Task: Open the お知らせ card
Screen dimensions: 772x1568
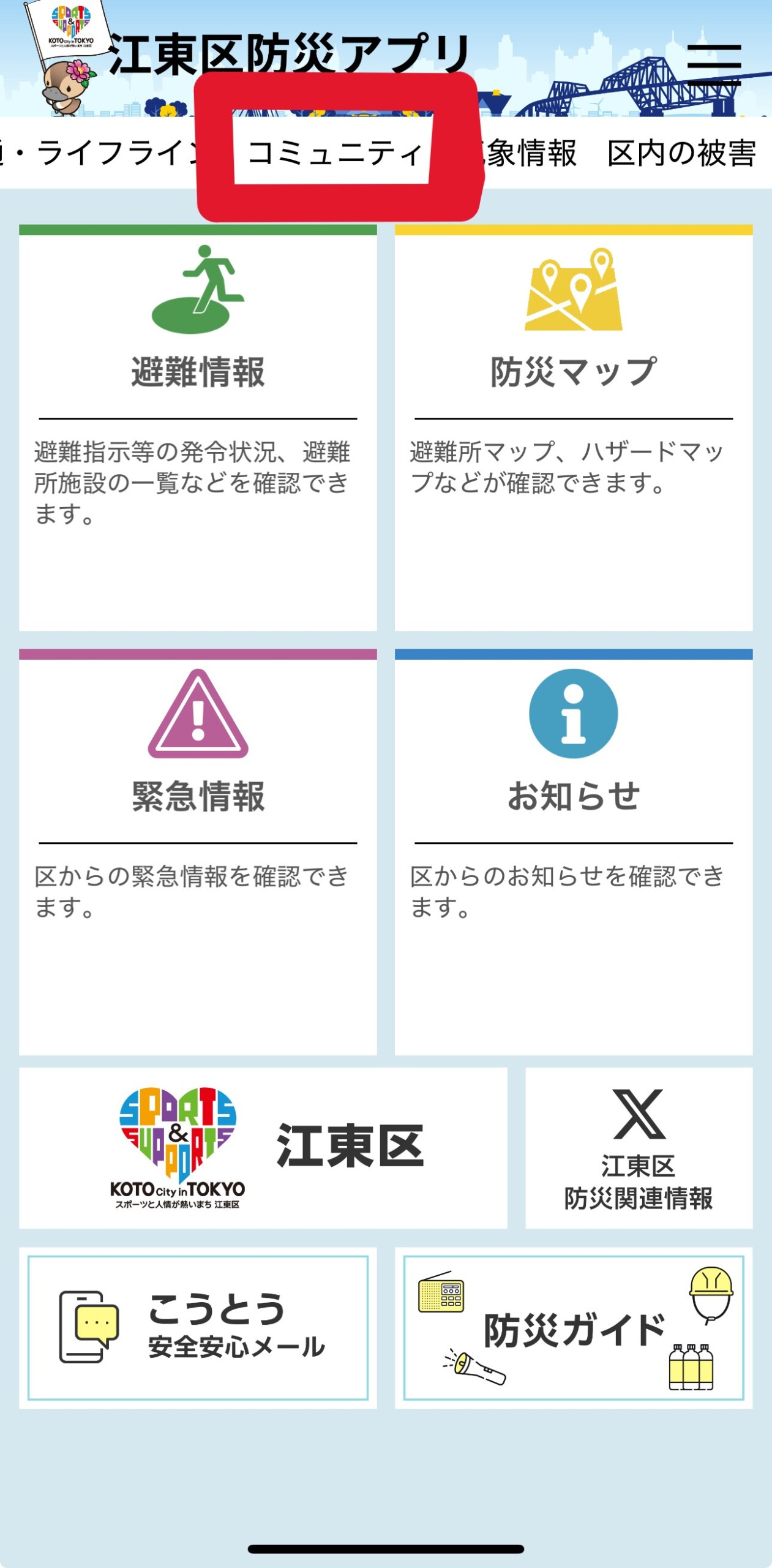Action: pyautogui.click(x=573, y=851)
